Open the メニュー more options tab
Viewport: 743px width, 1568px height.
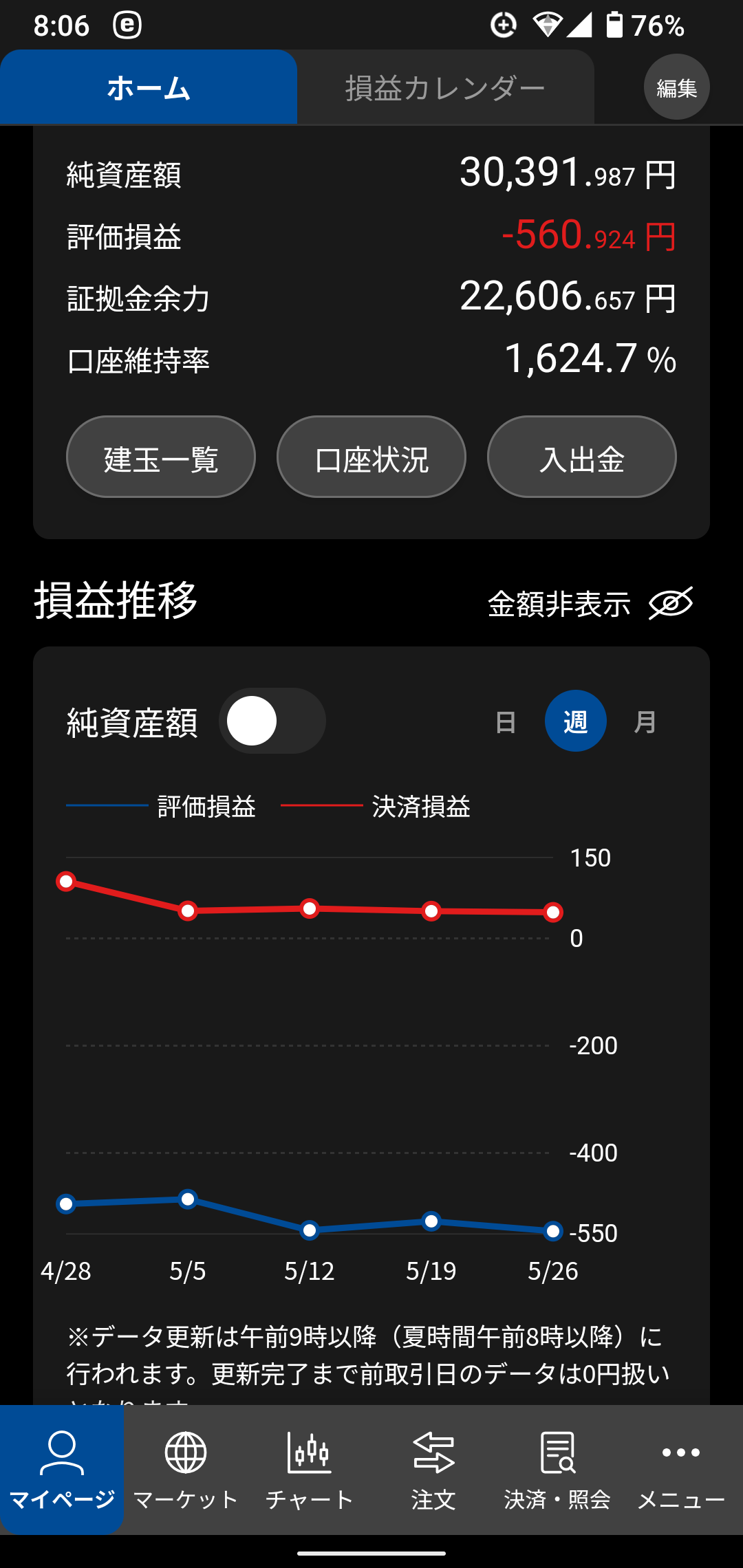click(x=681, y=1470)
